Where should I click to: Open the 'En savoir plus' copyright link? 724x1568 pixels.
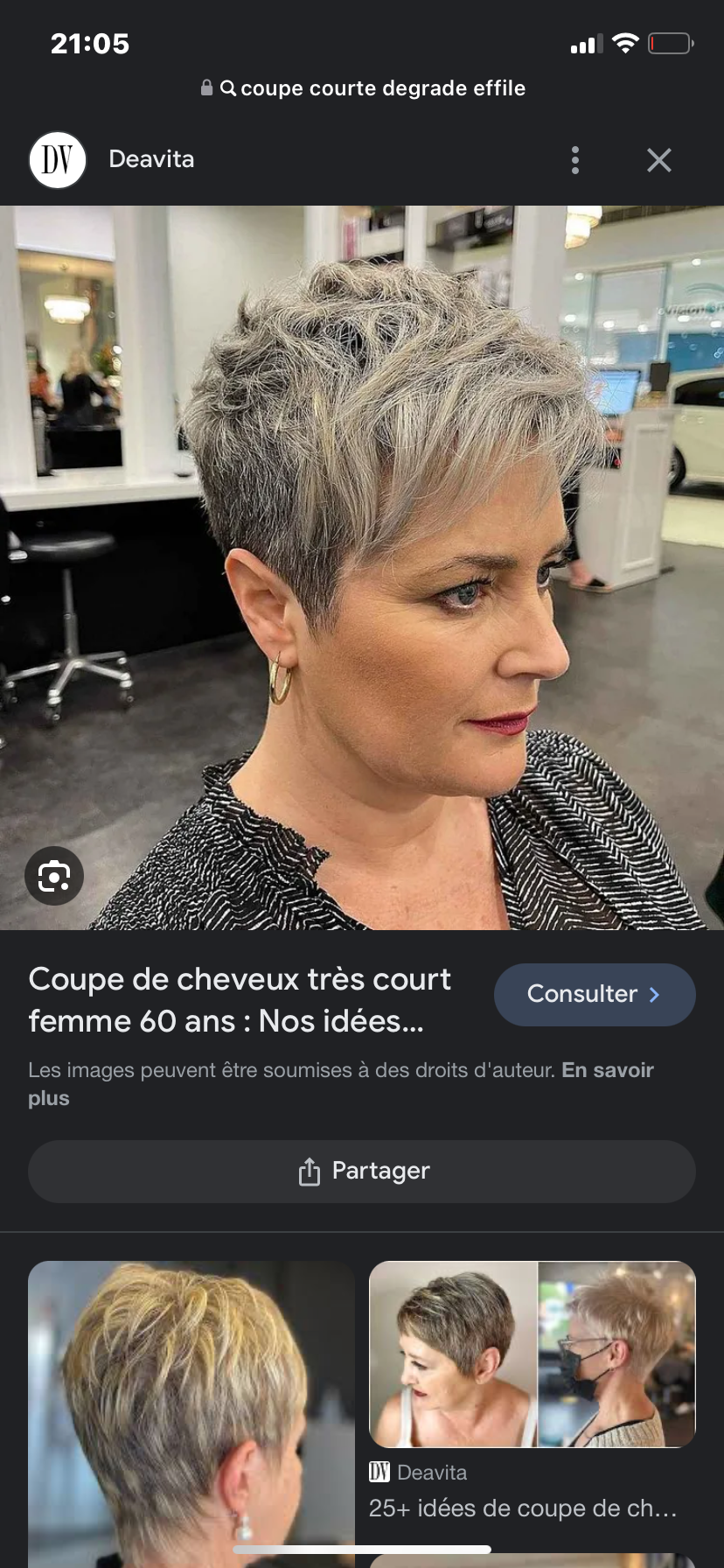tap(606, 1070)
